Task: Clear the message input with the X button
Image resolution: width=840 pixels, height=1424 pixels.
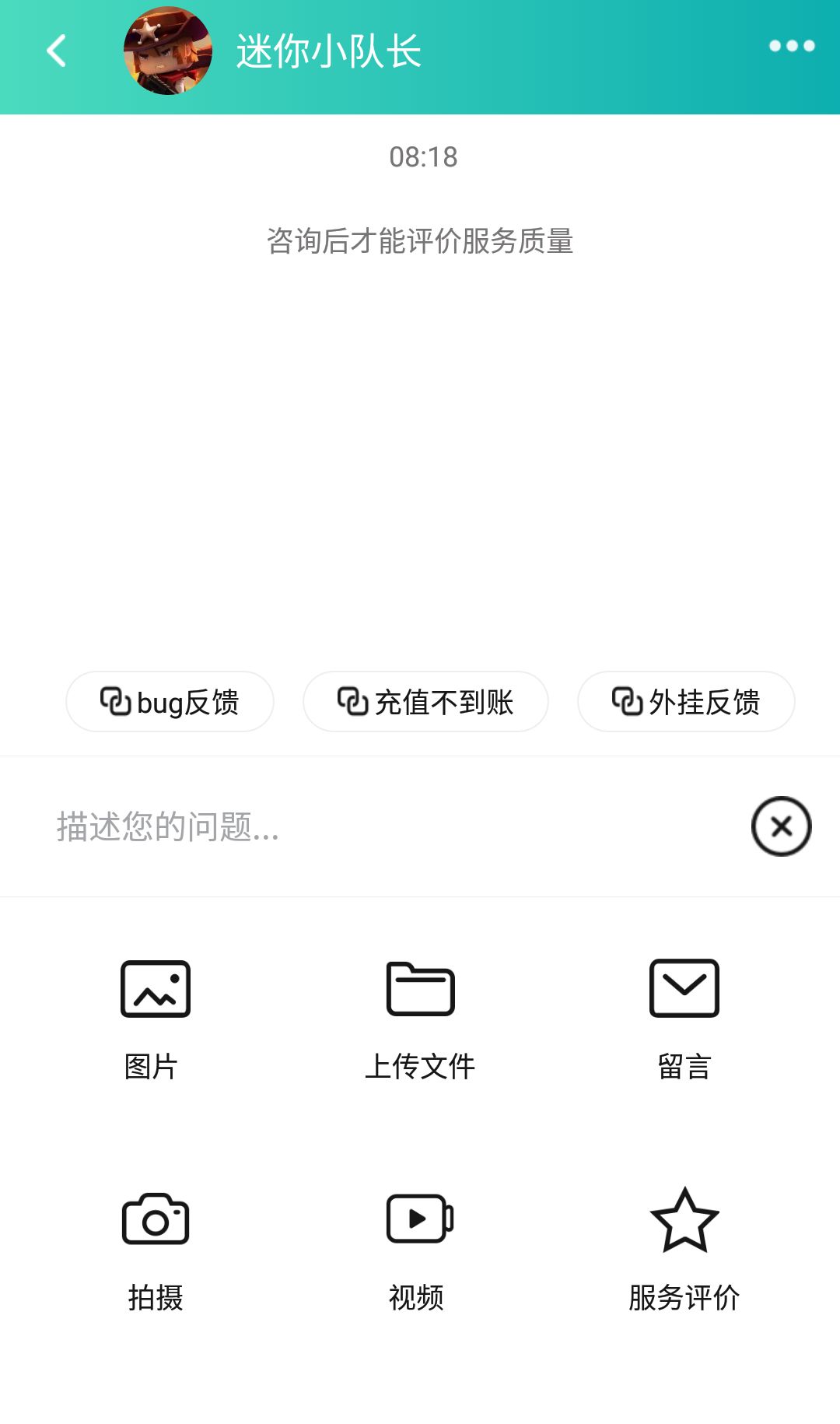Action: click(x=782, y=827)
